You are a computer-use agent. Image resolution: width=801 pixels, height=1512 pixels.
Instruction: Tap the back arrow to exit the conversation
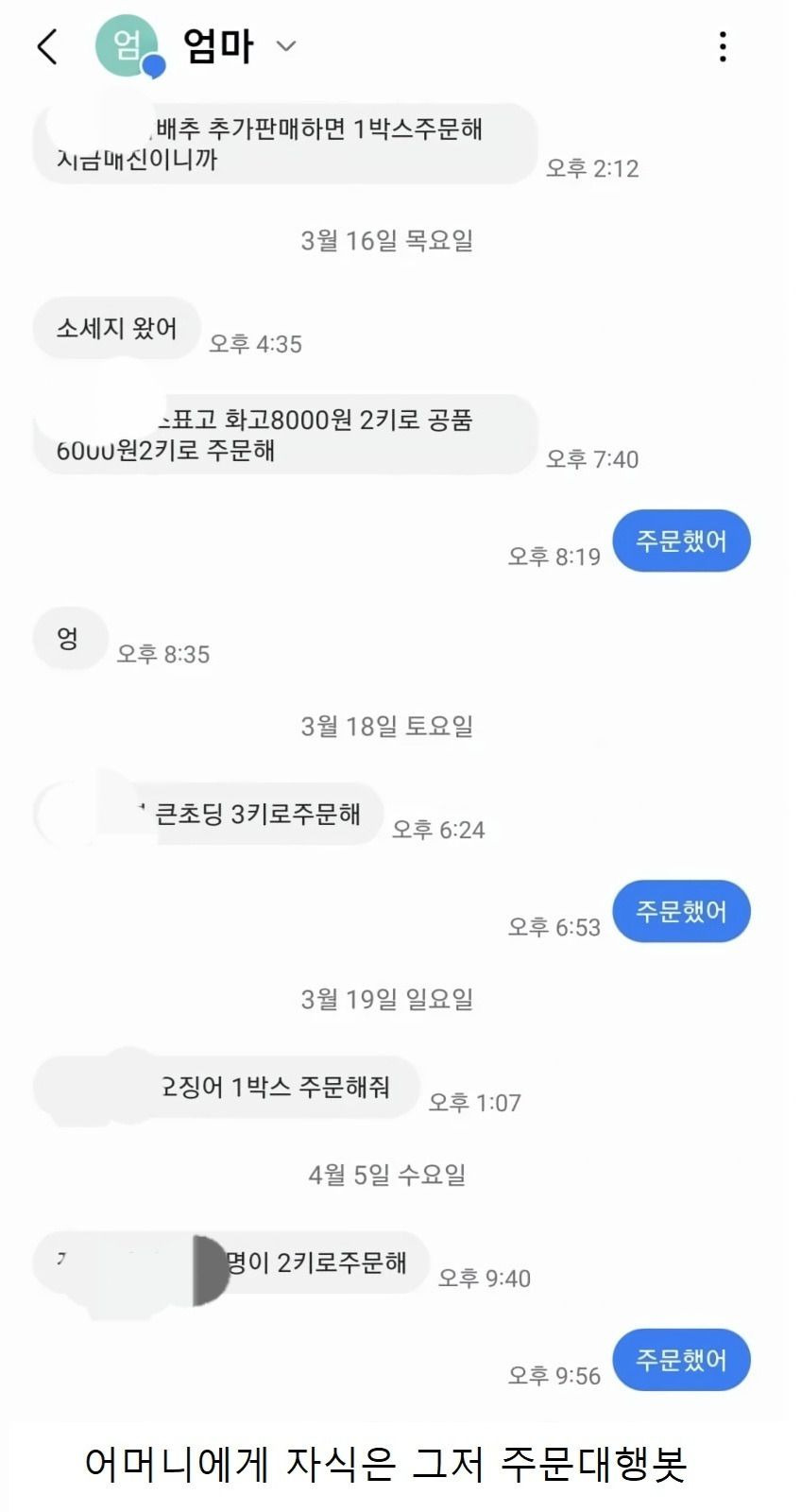point(49,44)
